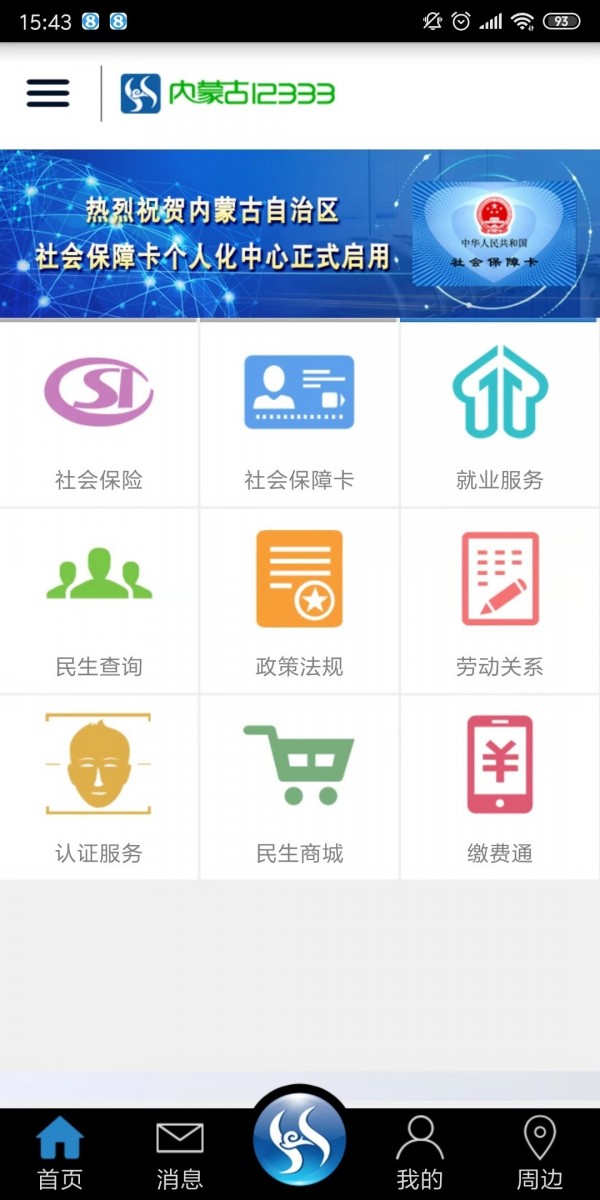Select the 社会保障卡 grid item
Image resolution: width=600 pixels, height=1200 pixels.
coord(299,415)
